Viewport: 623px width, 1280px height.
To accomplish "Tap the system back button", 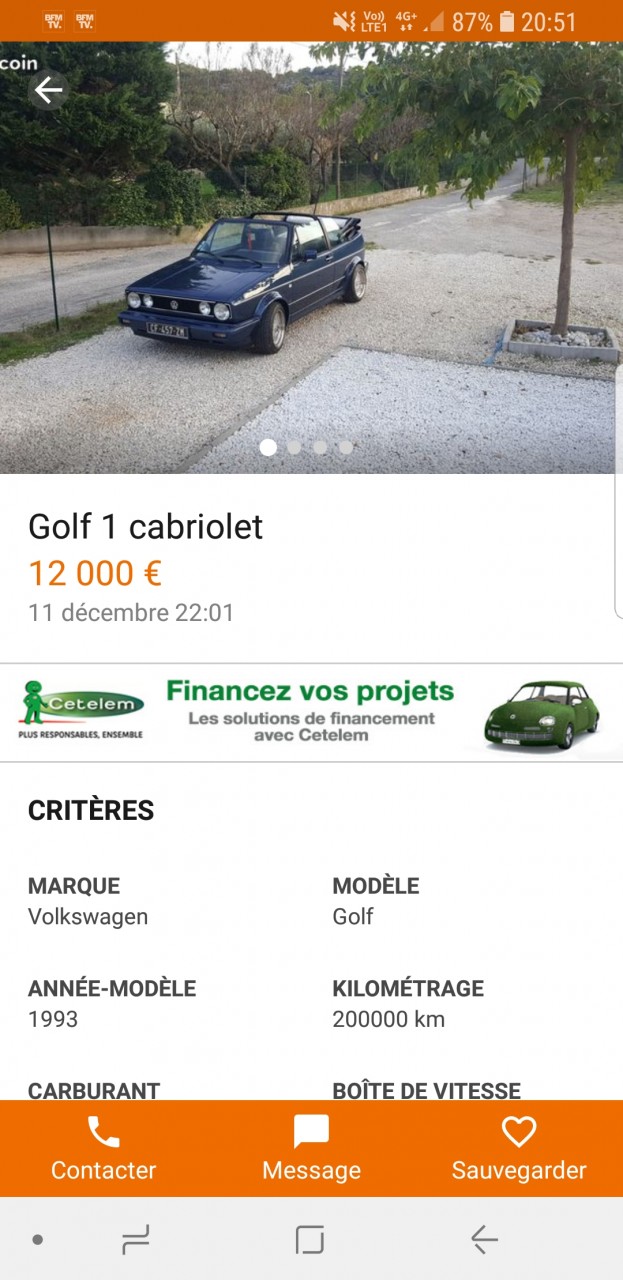I will (484, 1240).
